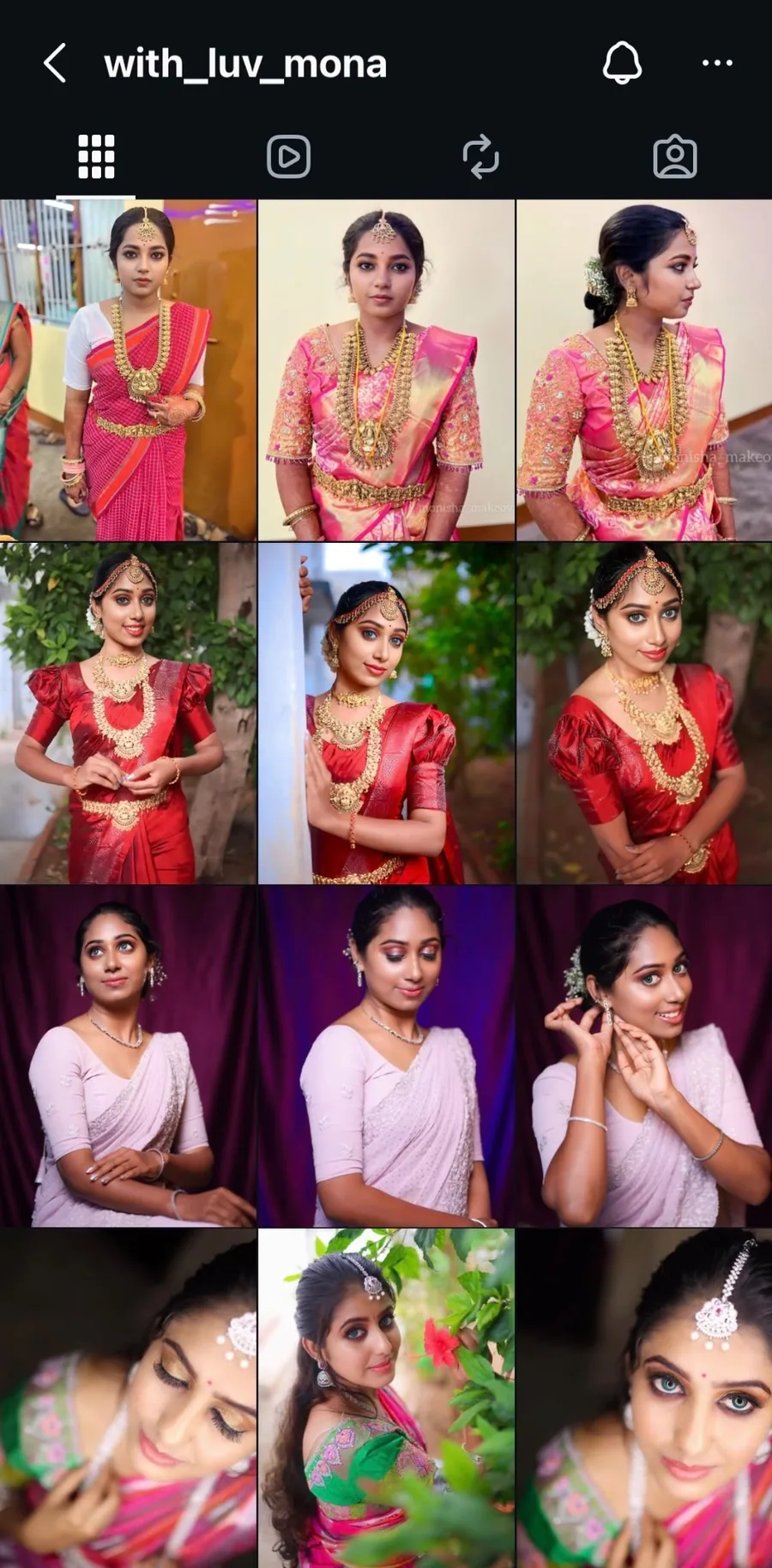772x1568 pixels.
Task: Open lavender saree post adjusting earring
Action: tap(644, 1057)
